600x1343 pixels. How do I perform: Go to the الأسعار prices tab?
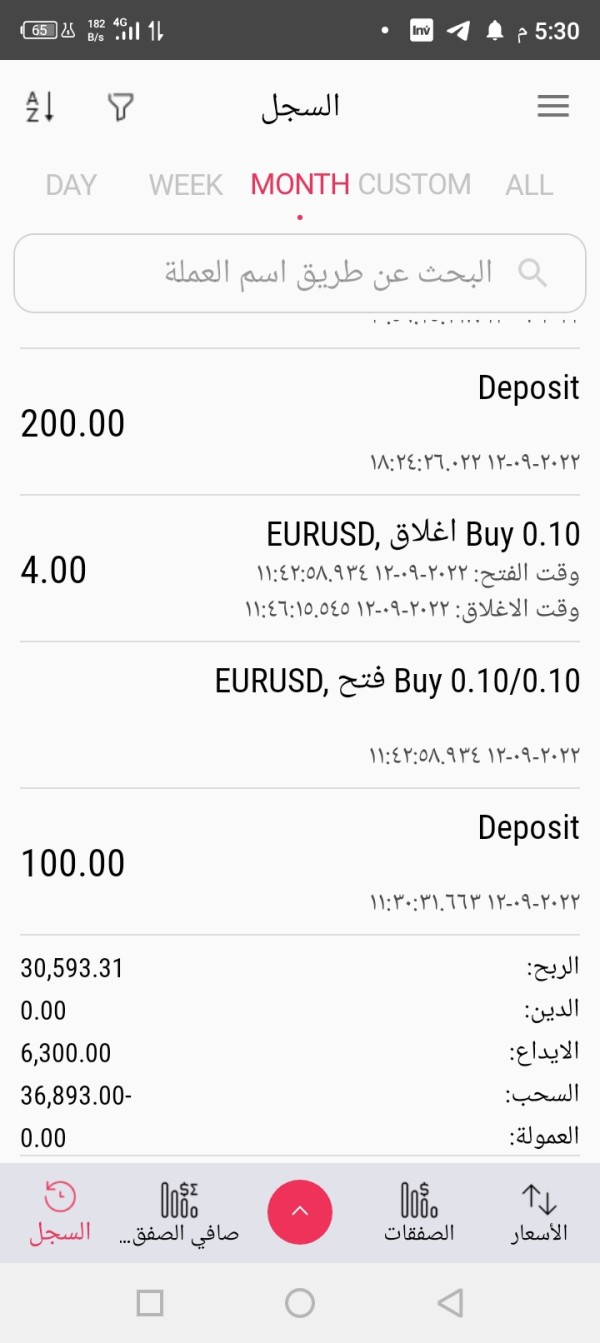coord(539,1212)
